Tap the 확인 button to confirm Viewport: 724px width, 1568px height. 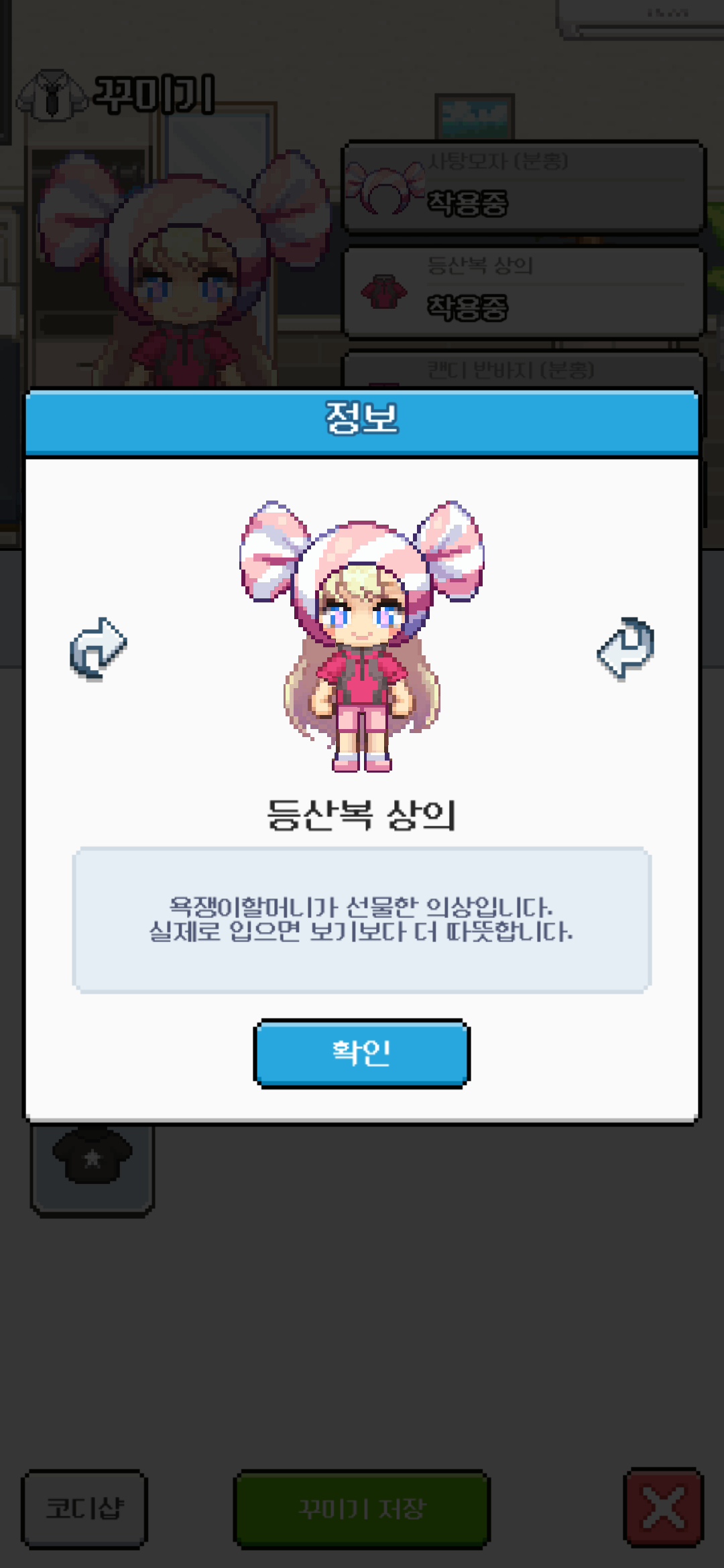[361, 1053]
